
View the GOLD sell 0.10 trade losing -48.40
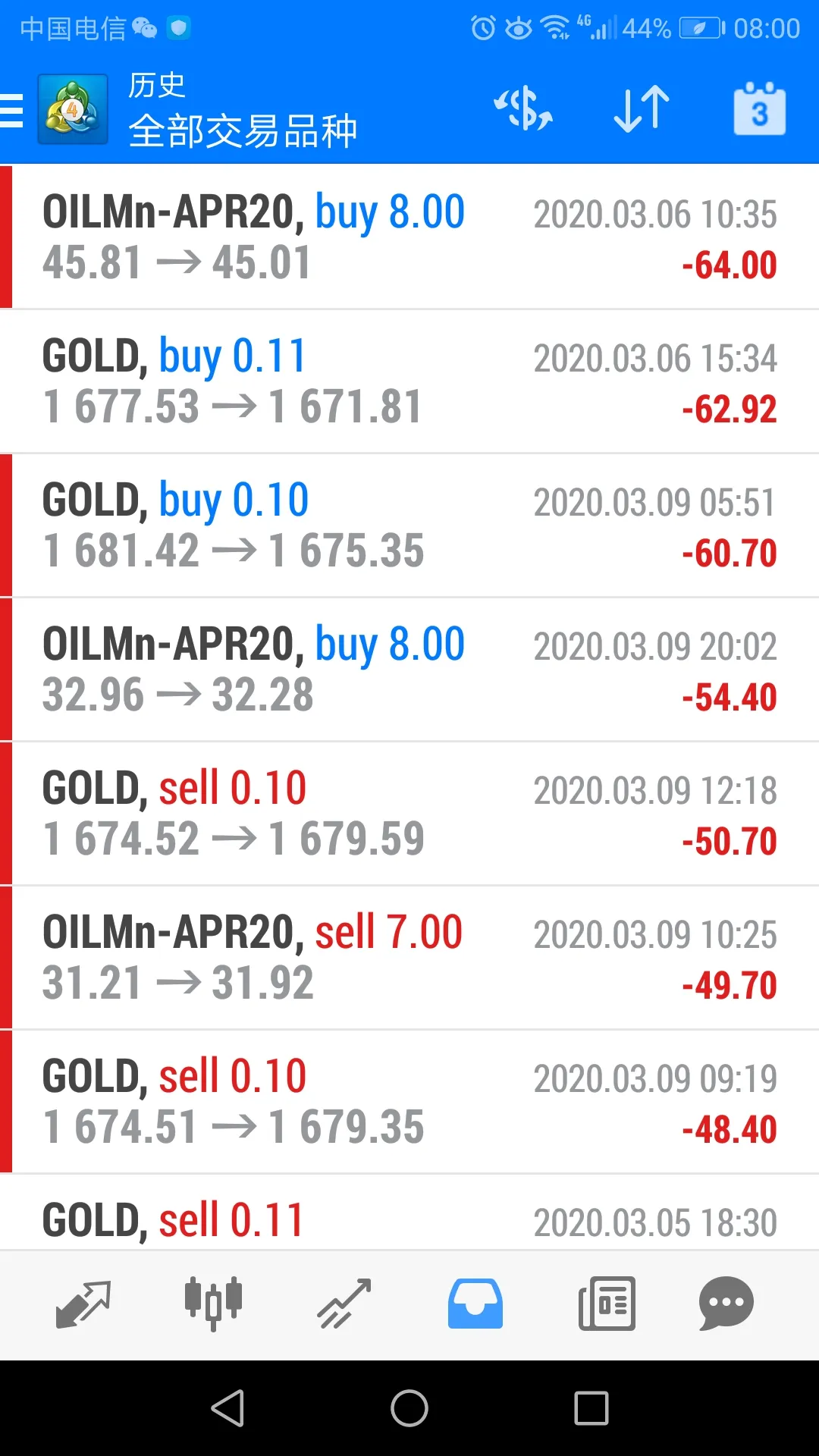click(409, 1102)
